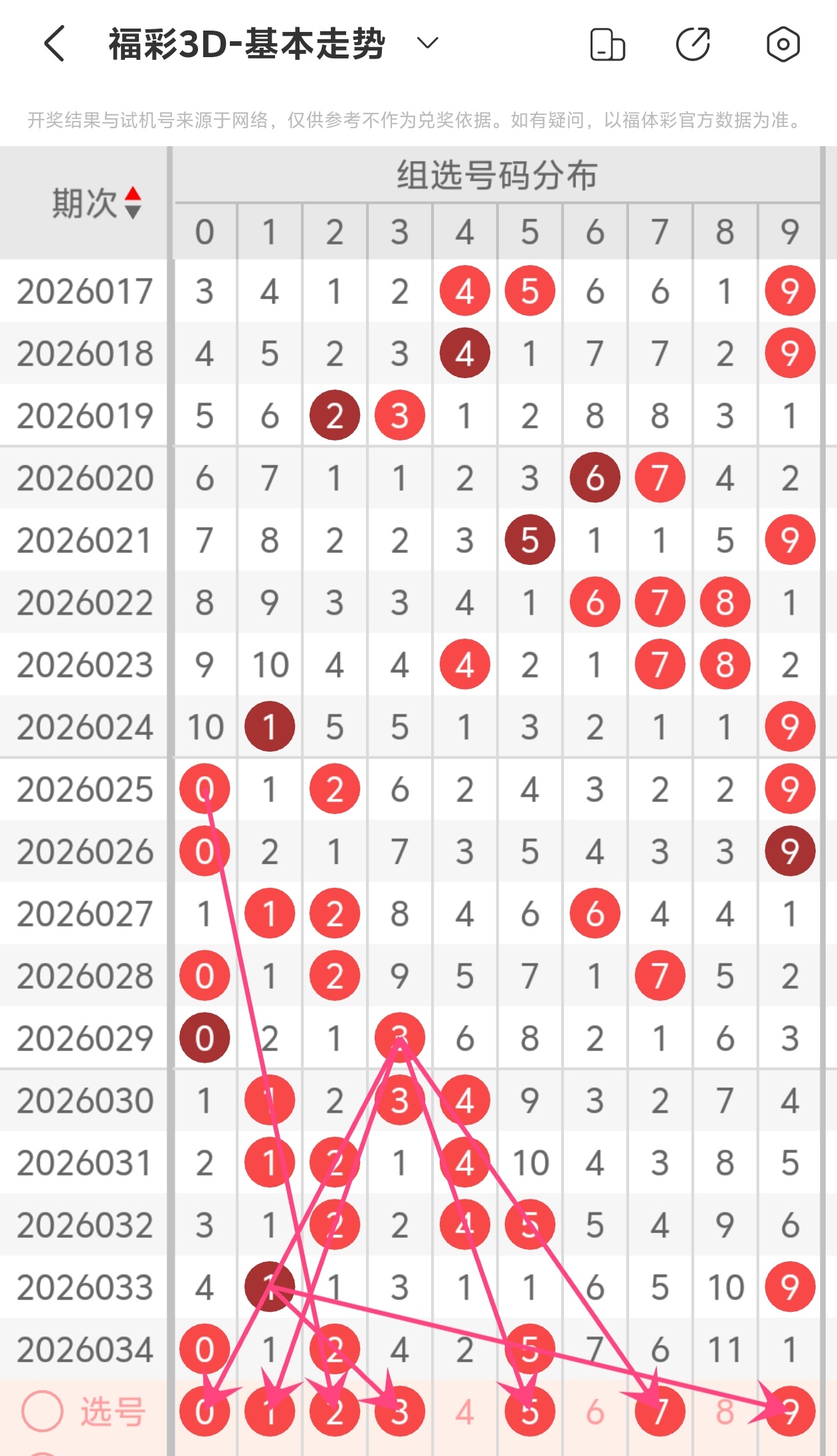Pick number 4 in the 选号 row

(465, 1411)
